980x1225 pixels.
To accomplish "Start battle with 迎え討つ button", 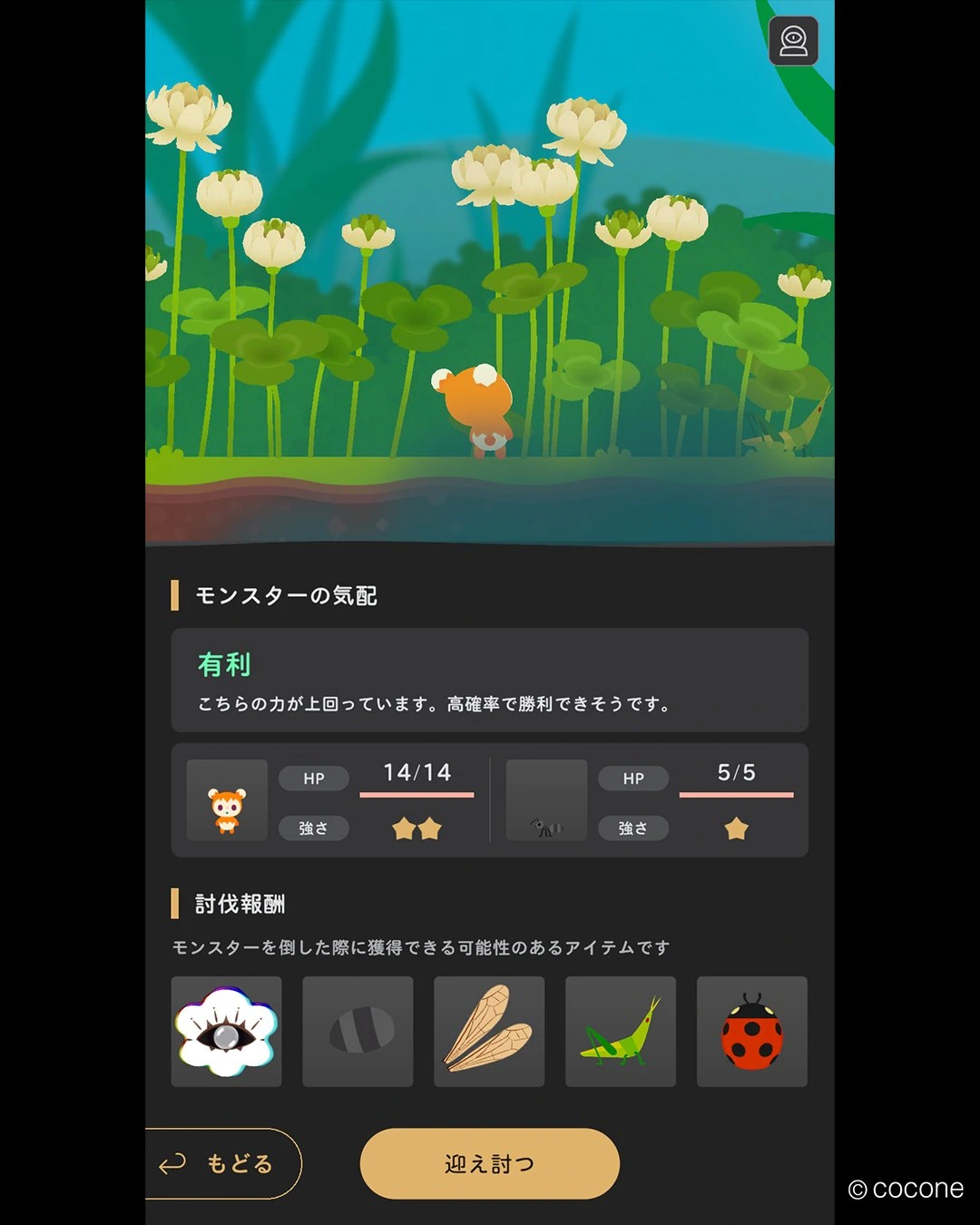I will [489, 1163].
